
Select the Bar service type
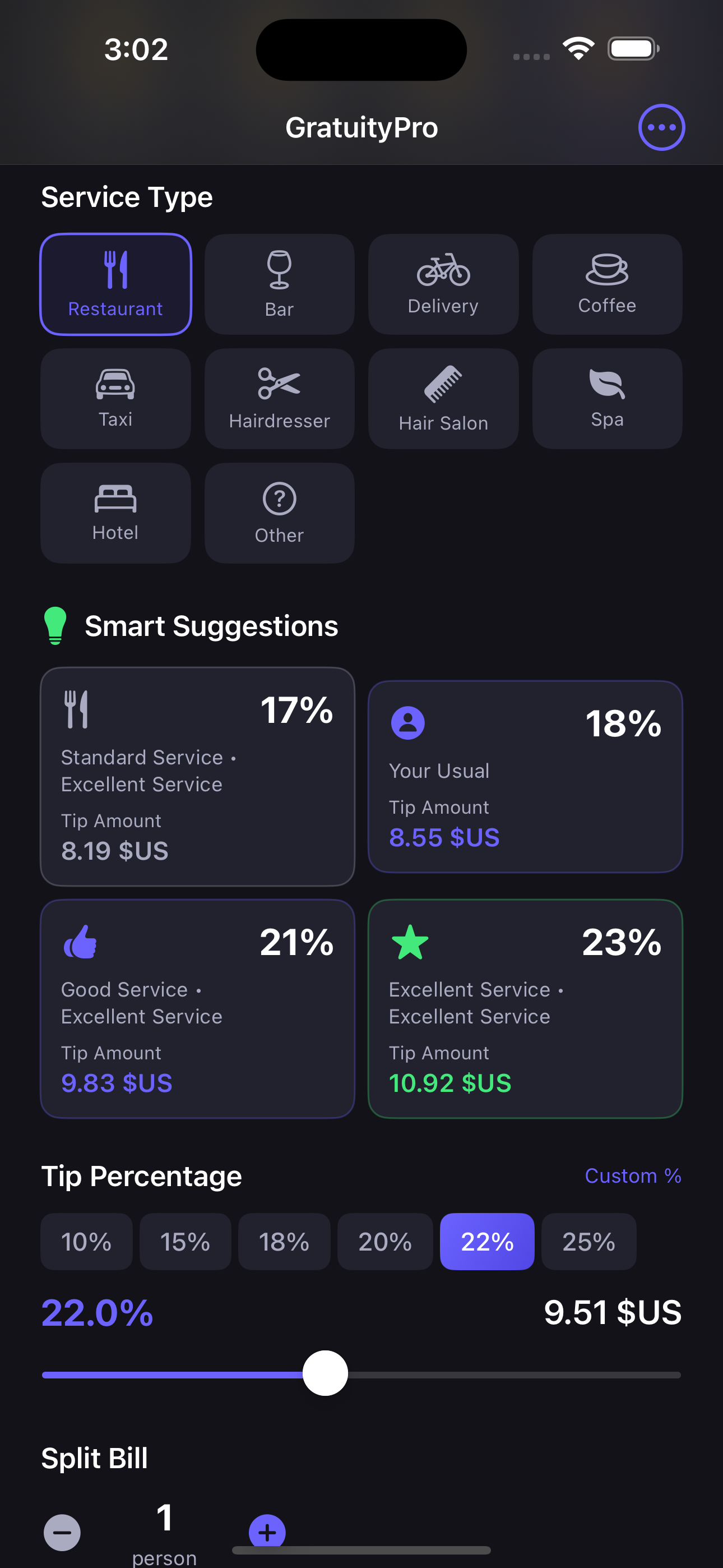tap(279, 284)
